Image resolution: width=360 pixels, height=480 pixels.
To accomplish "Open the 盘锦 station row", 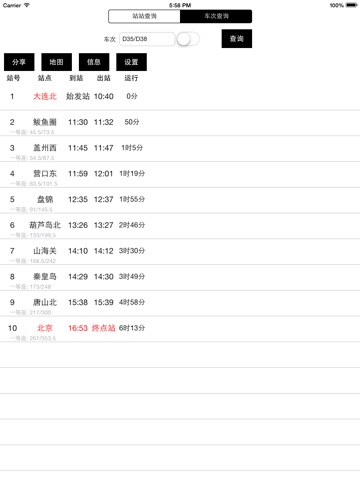I will click(x=180, y=200).
